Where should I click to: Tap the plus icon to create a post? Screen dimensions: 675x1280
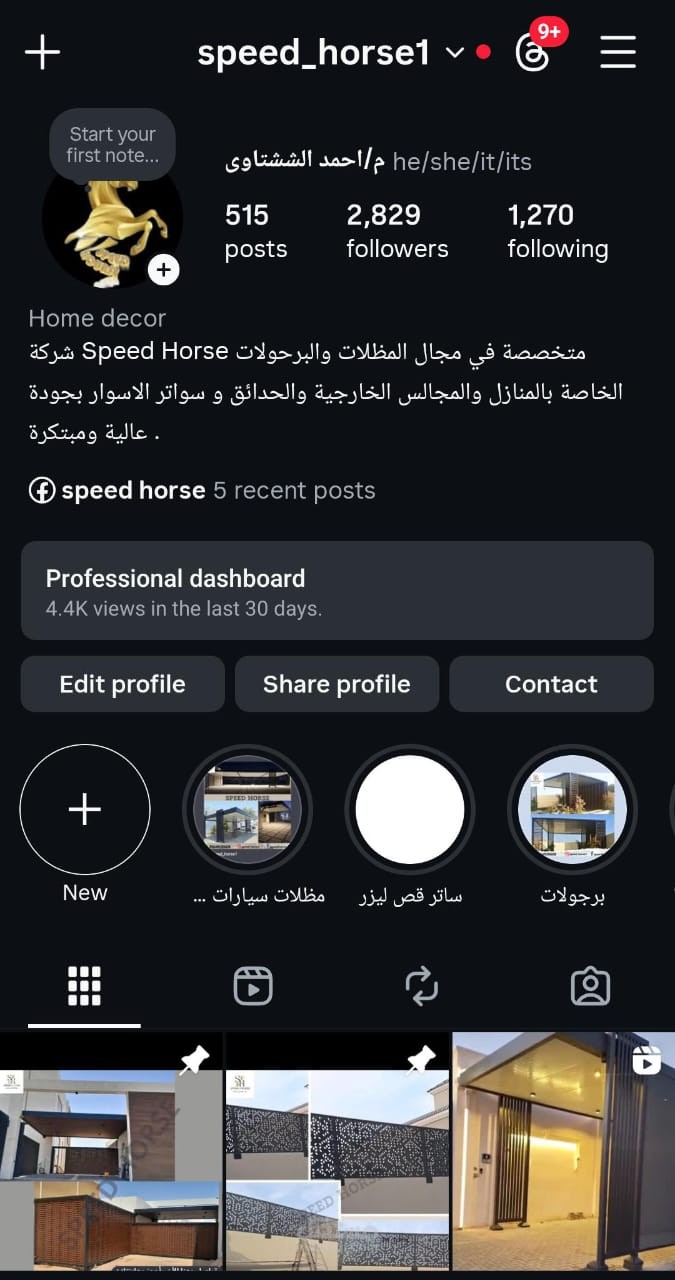[42, 52]
